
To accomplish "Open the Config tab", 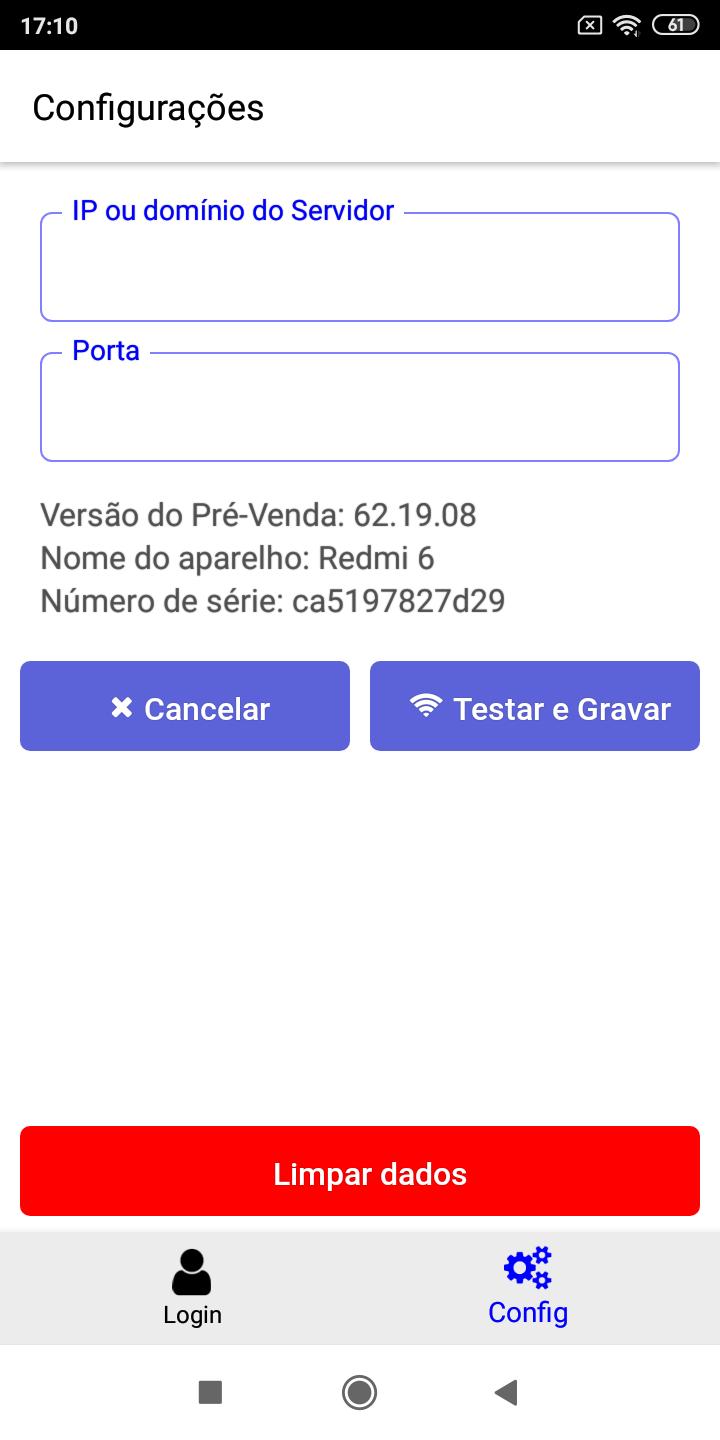I will [x=528, y=1288].
